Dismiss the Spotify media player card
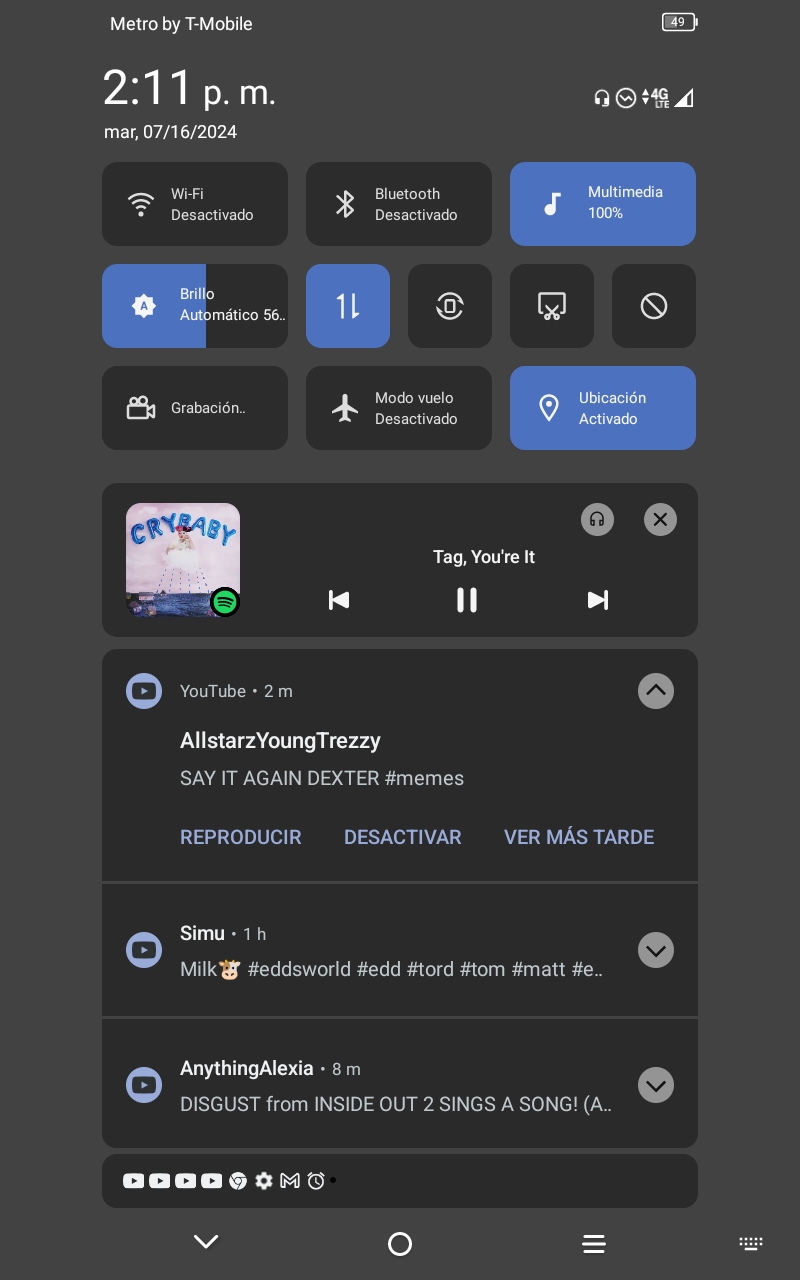 (659, 519)
